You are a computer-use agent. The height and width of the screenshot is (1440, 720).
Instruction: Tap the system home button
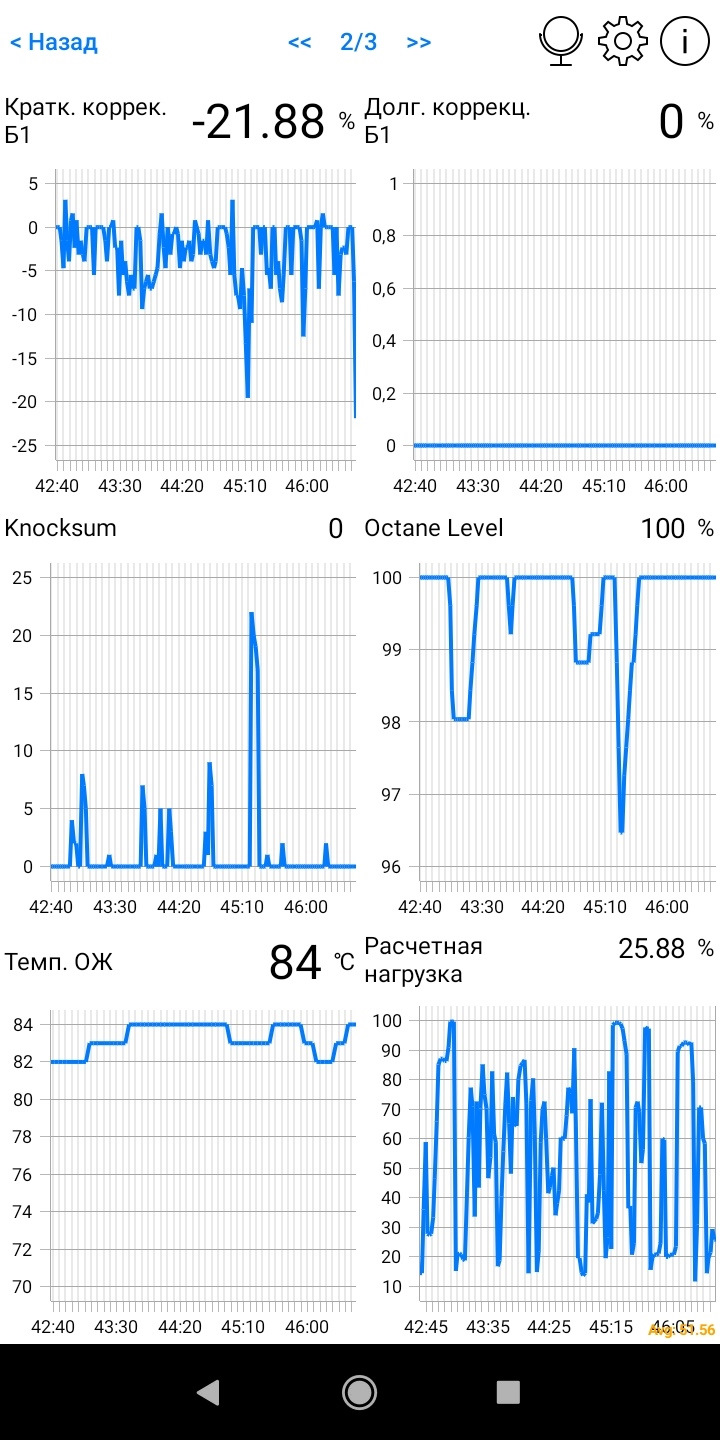click(x=359, y=1392)
